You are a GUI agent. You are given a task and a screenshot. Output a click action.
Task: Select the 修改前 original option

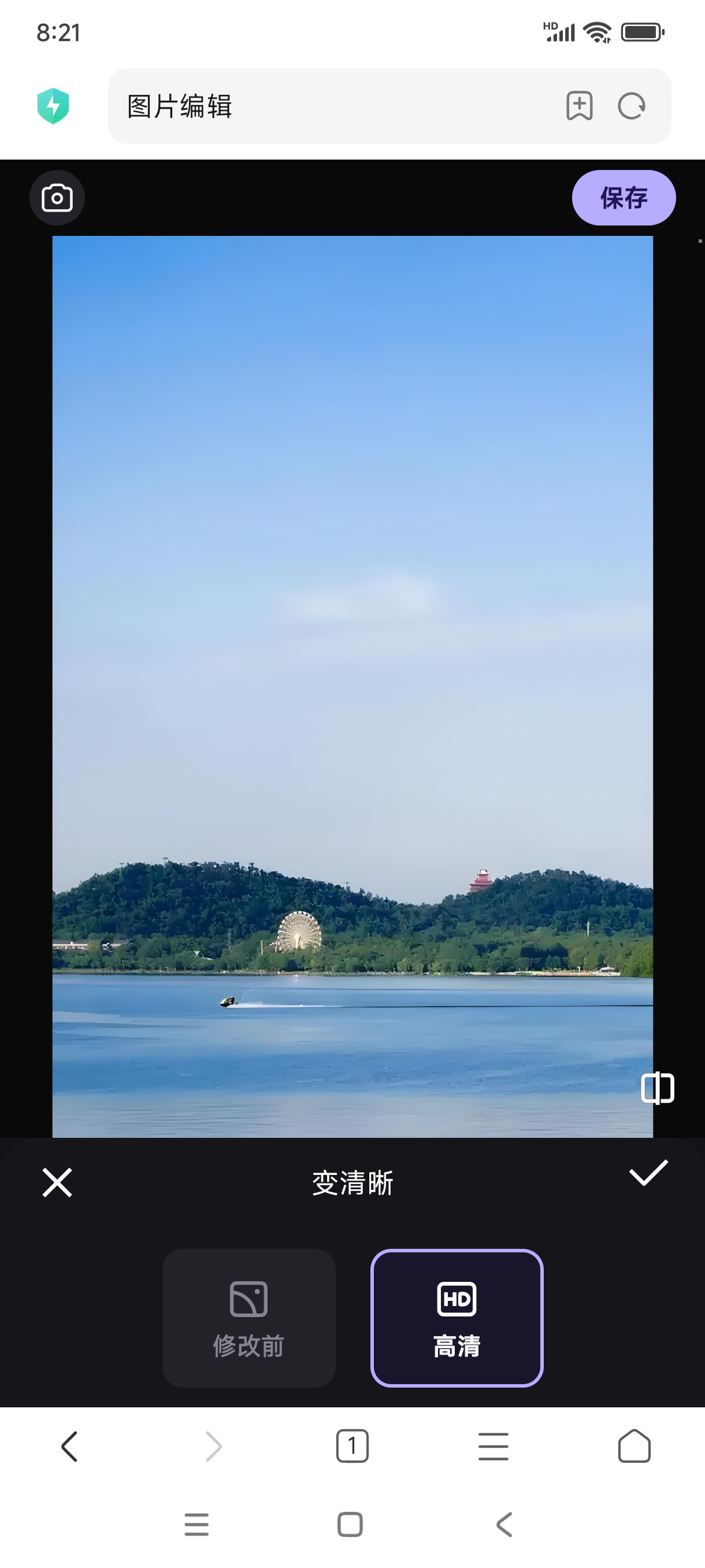[x=249, y=1318]
